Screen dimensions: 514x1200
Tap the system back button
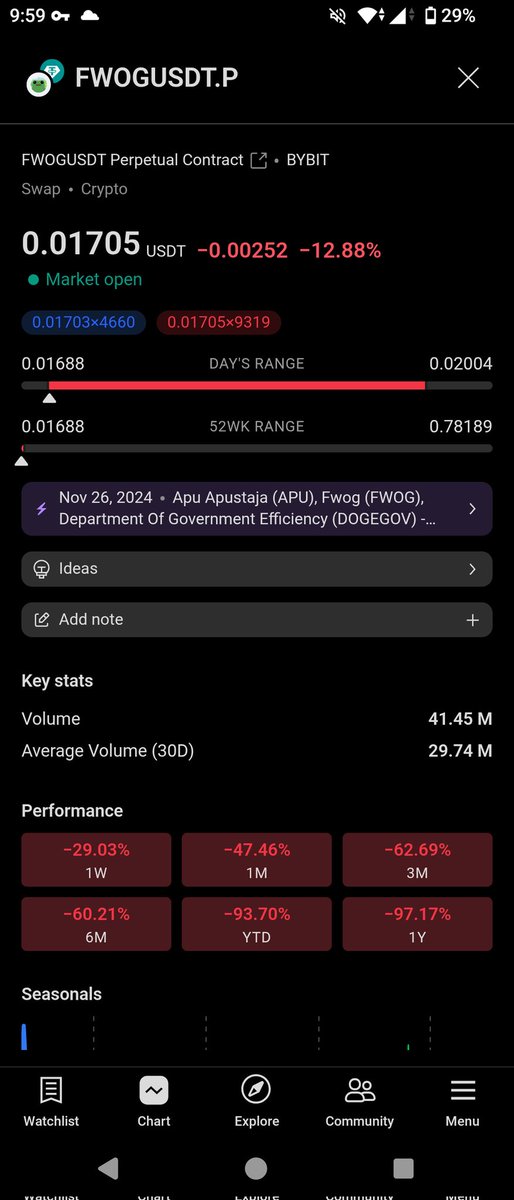[109, 1168]
